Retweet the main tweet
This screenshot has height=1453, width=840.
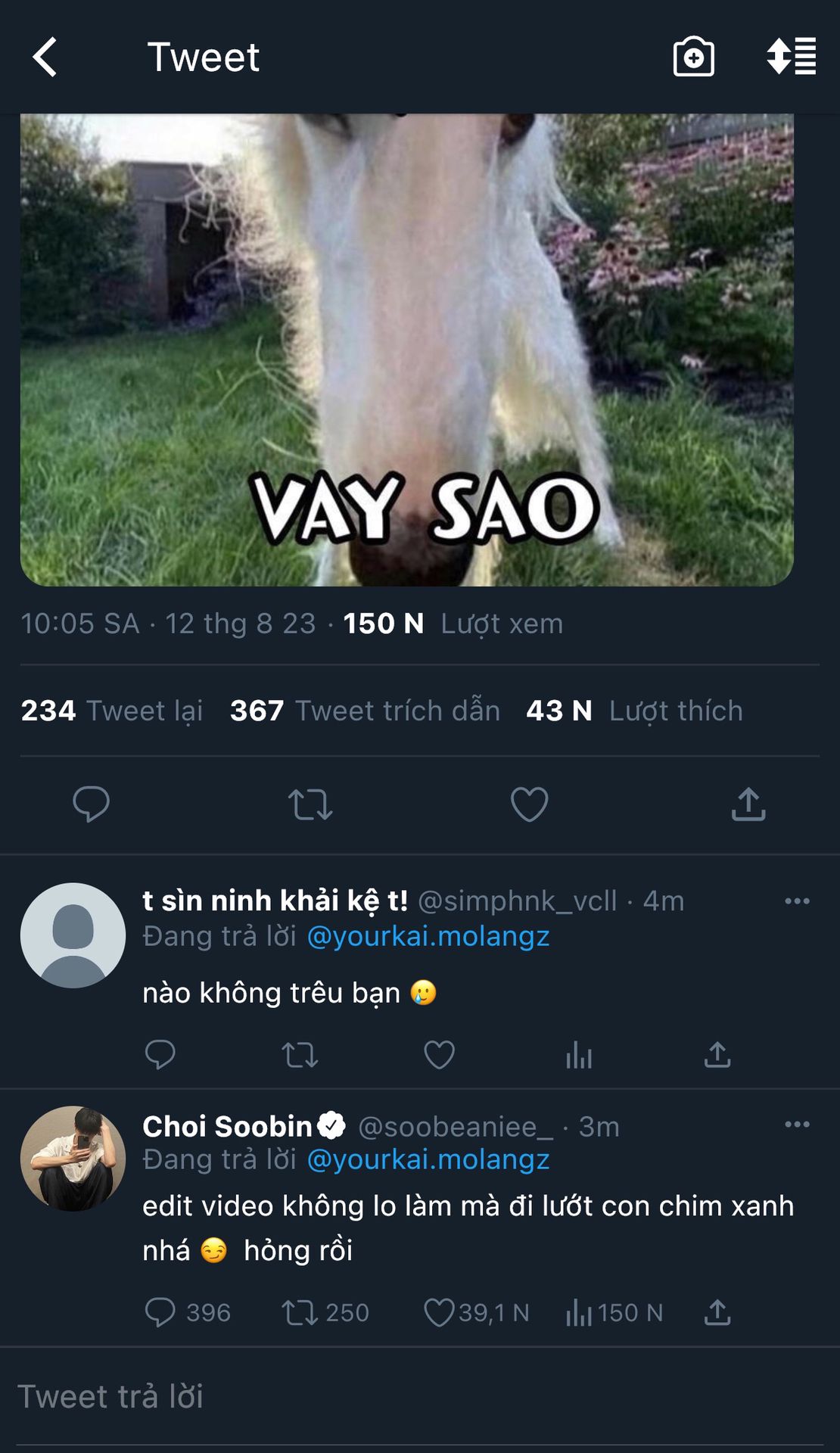pyautogui.click(x=310, y=804)
